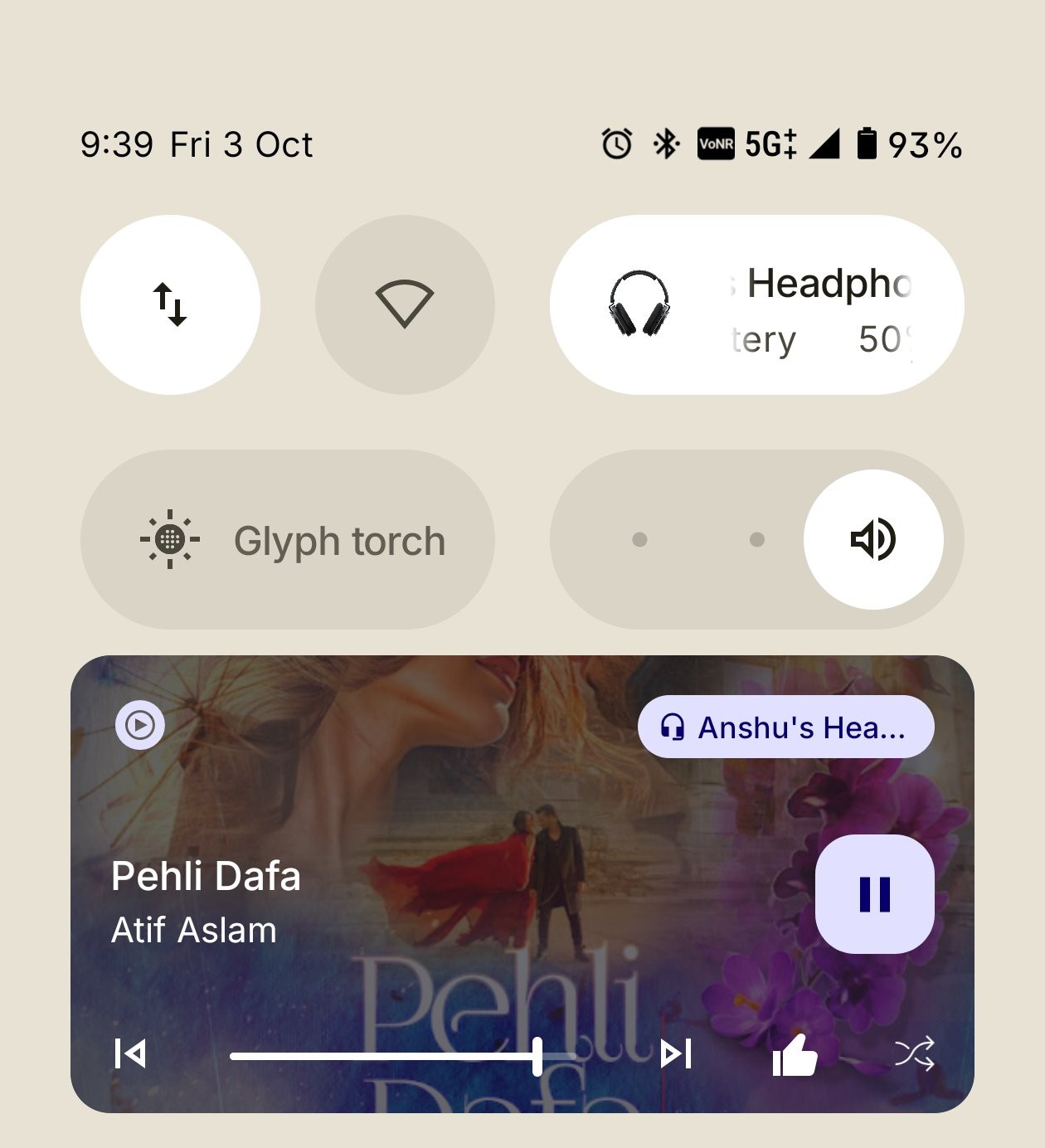Tap the song progress seek bar
The image size is (1045, 1148).
[x=402, y=1056]
